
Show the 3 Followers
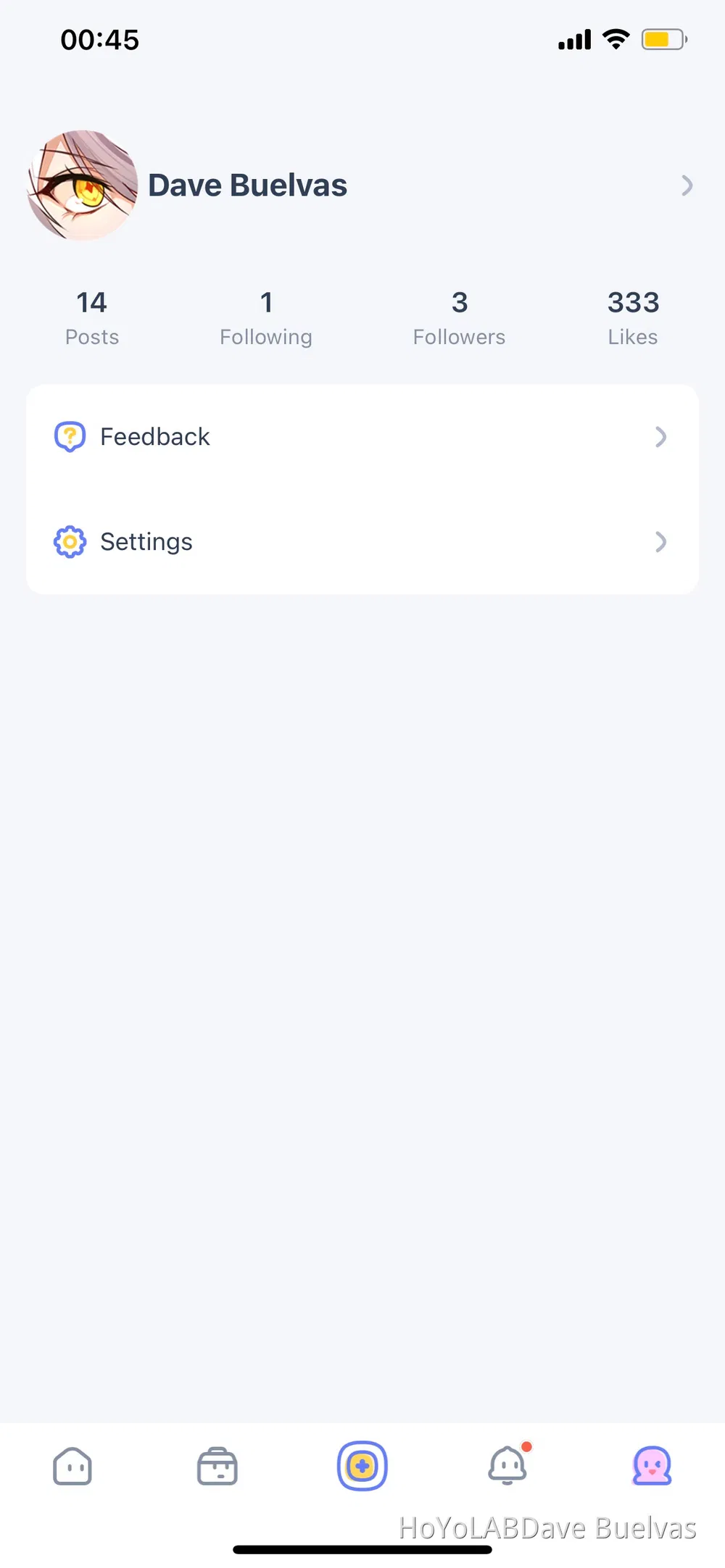tap(459, 318)
